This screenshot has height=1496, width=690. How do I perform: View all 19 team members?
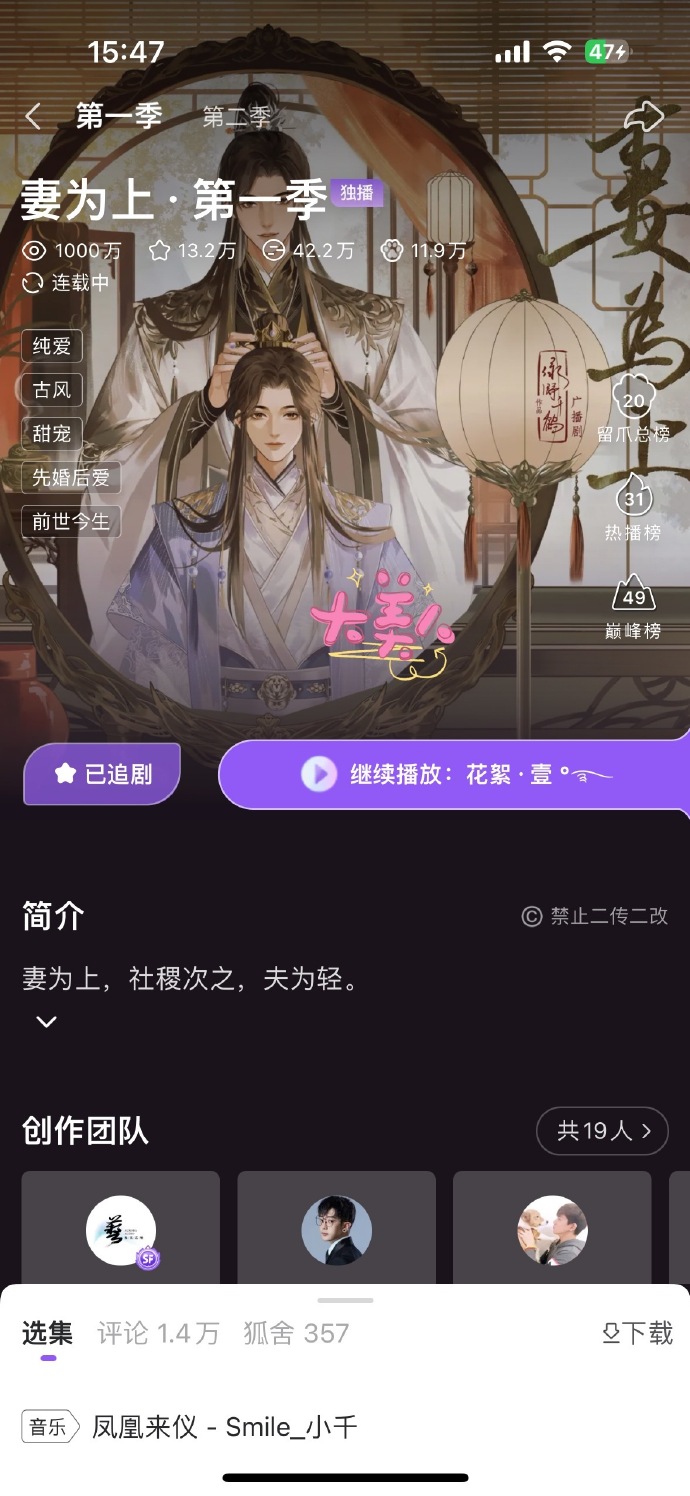602,1131
